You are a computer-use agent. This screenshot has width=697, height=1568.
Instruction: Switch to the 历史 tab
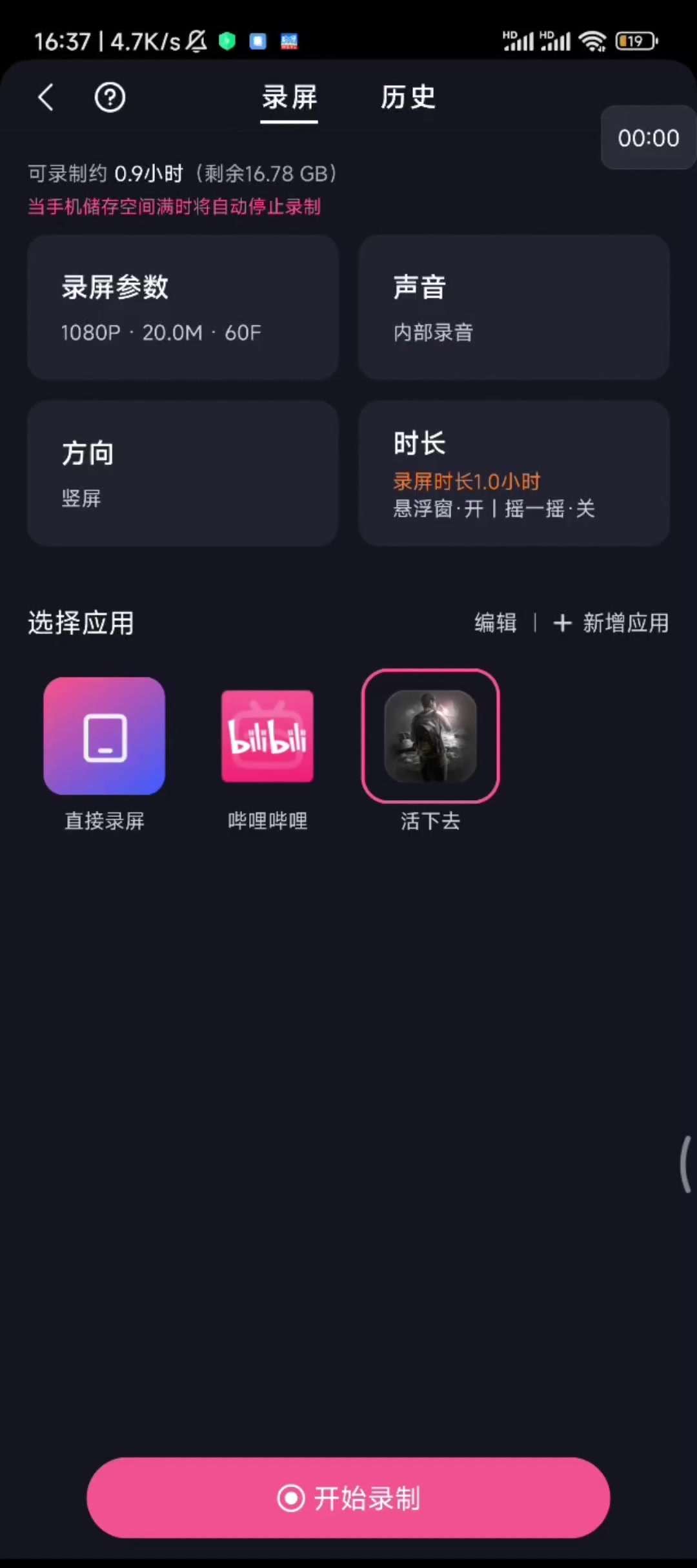point(408,98)
